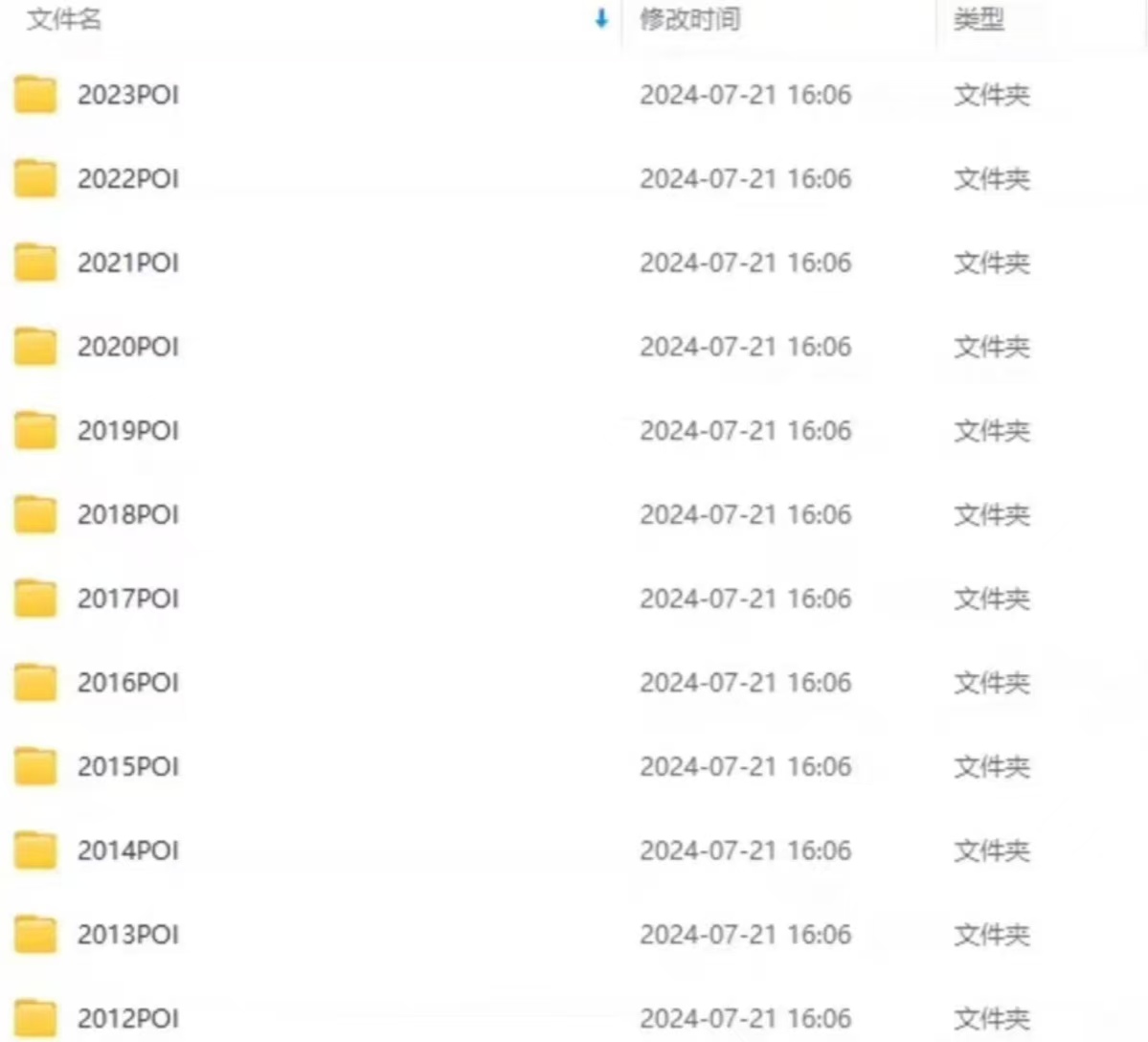Screen dimensions: 1148x1042
Task: Open the 2015POI folder
Action: click(127, 766)
